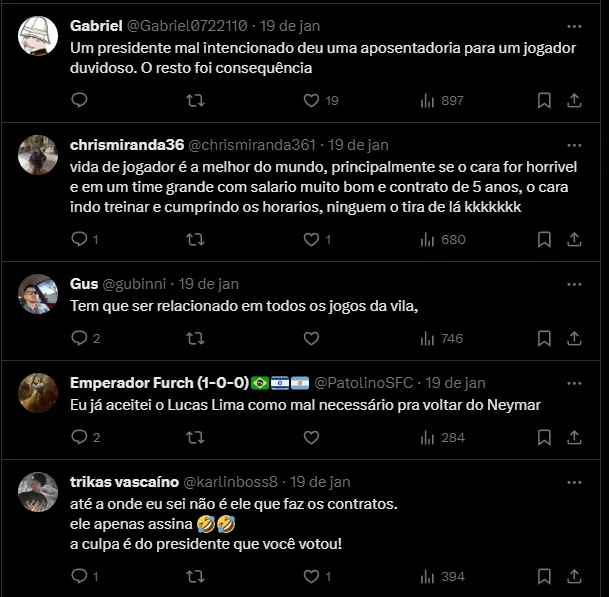The height and width of the screenshot is (597, 609).
Task: Like Emperador Furch's reply
Action: point(311,437)
